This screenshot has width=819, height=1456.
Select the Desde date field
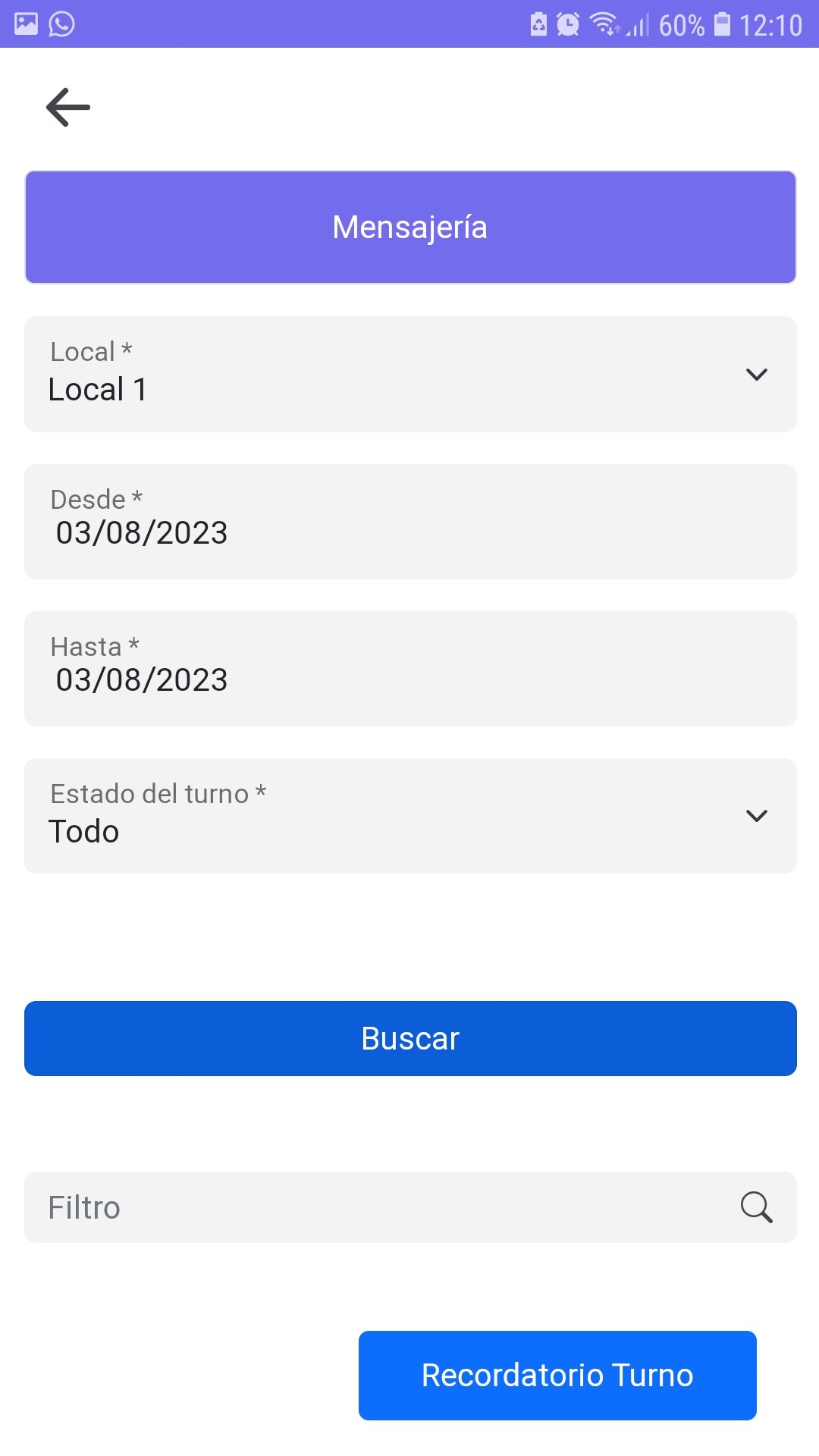(x=410, y=522)
